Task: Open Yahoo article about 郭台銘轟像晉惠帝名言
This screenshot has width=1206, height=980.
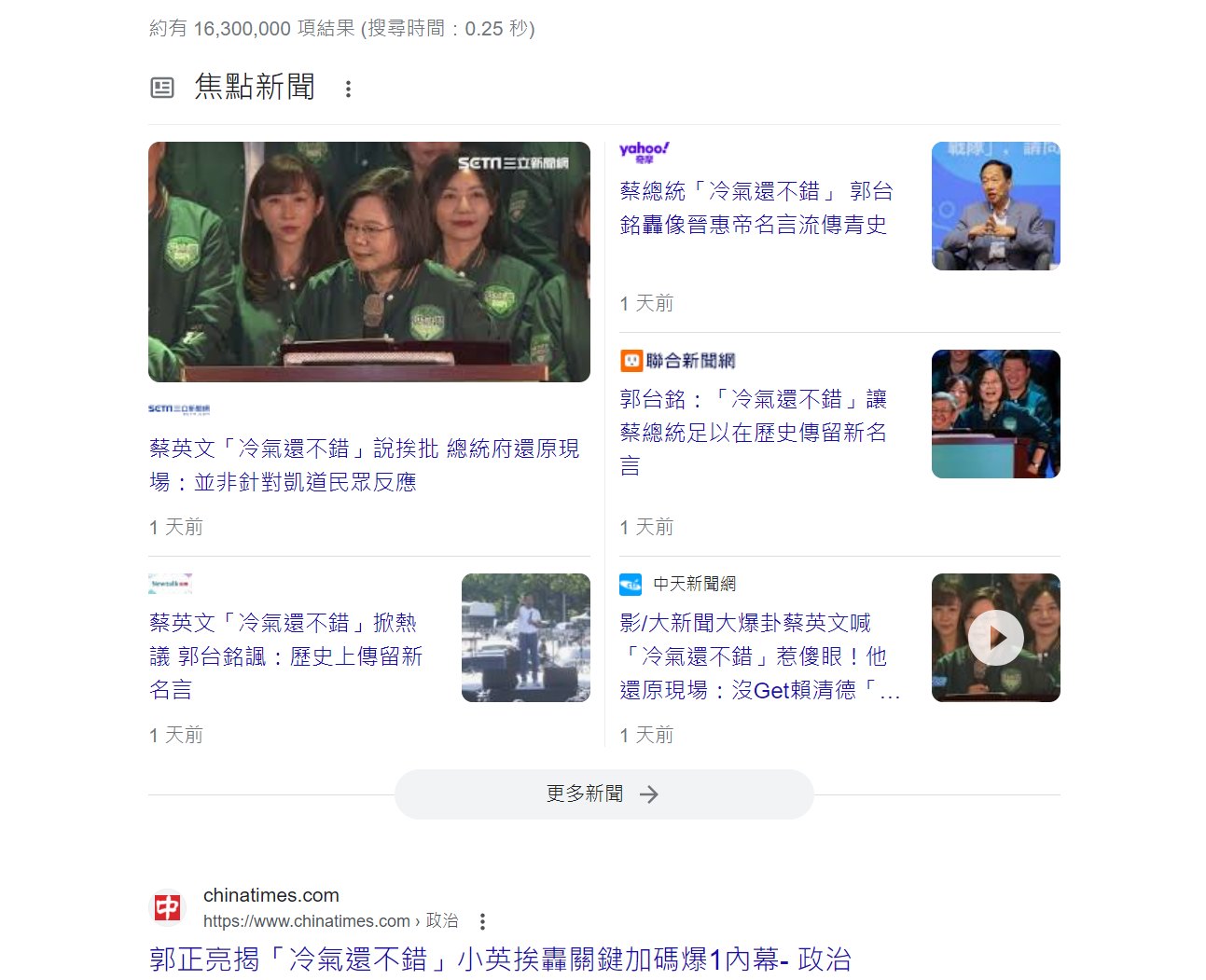Action: tap(755, 208)
